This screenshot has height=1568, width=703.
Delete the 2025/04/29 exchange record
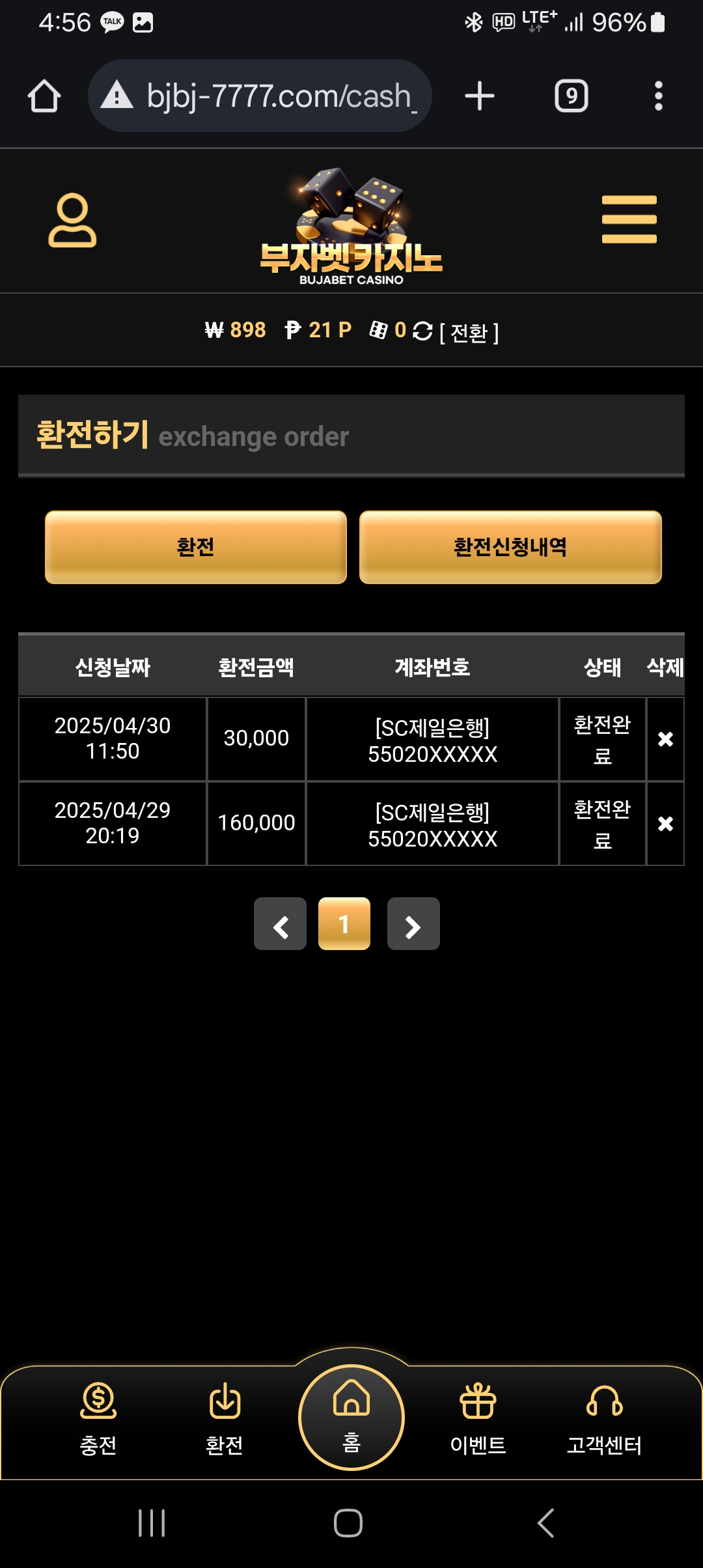click(x=665, y=824)
